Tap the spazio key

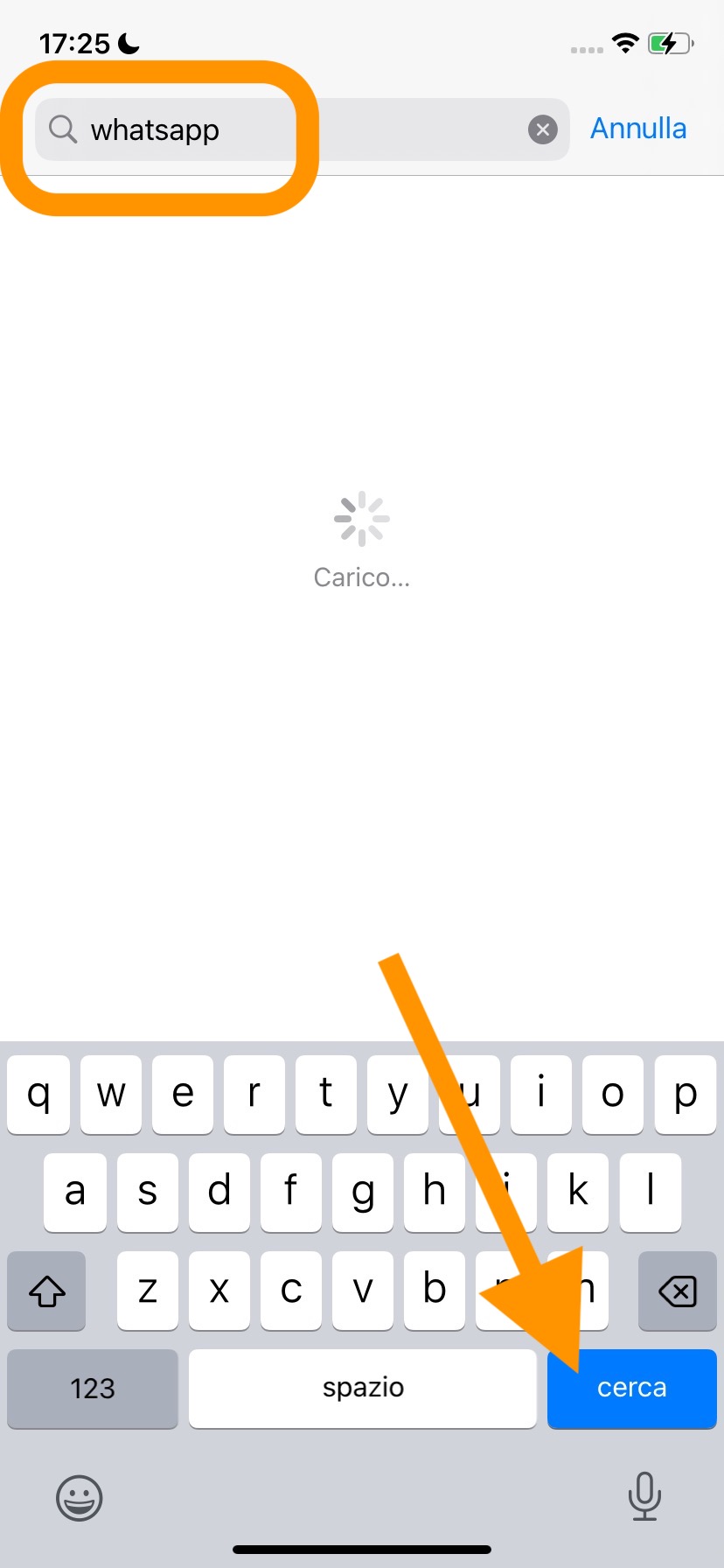coord(362,1388)
